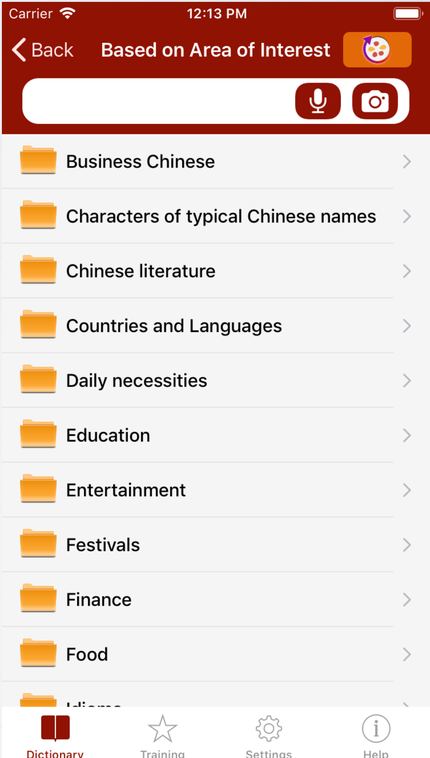Open Countries and Languages category
The image size is (430, 758).
click(x=215, y=326)
